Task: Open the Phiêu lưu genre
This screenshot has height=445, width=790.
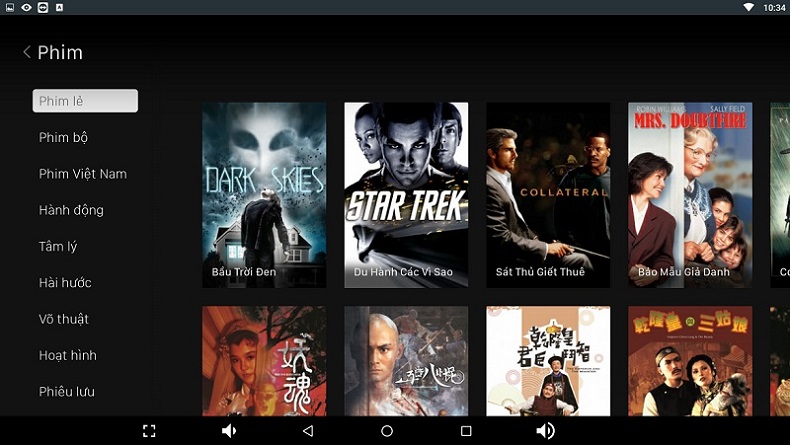Action: pyautogui.click(x=67, y=391)
